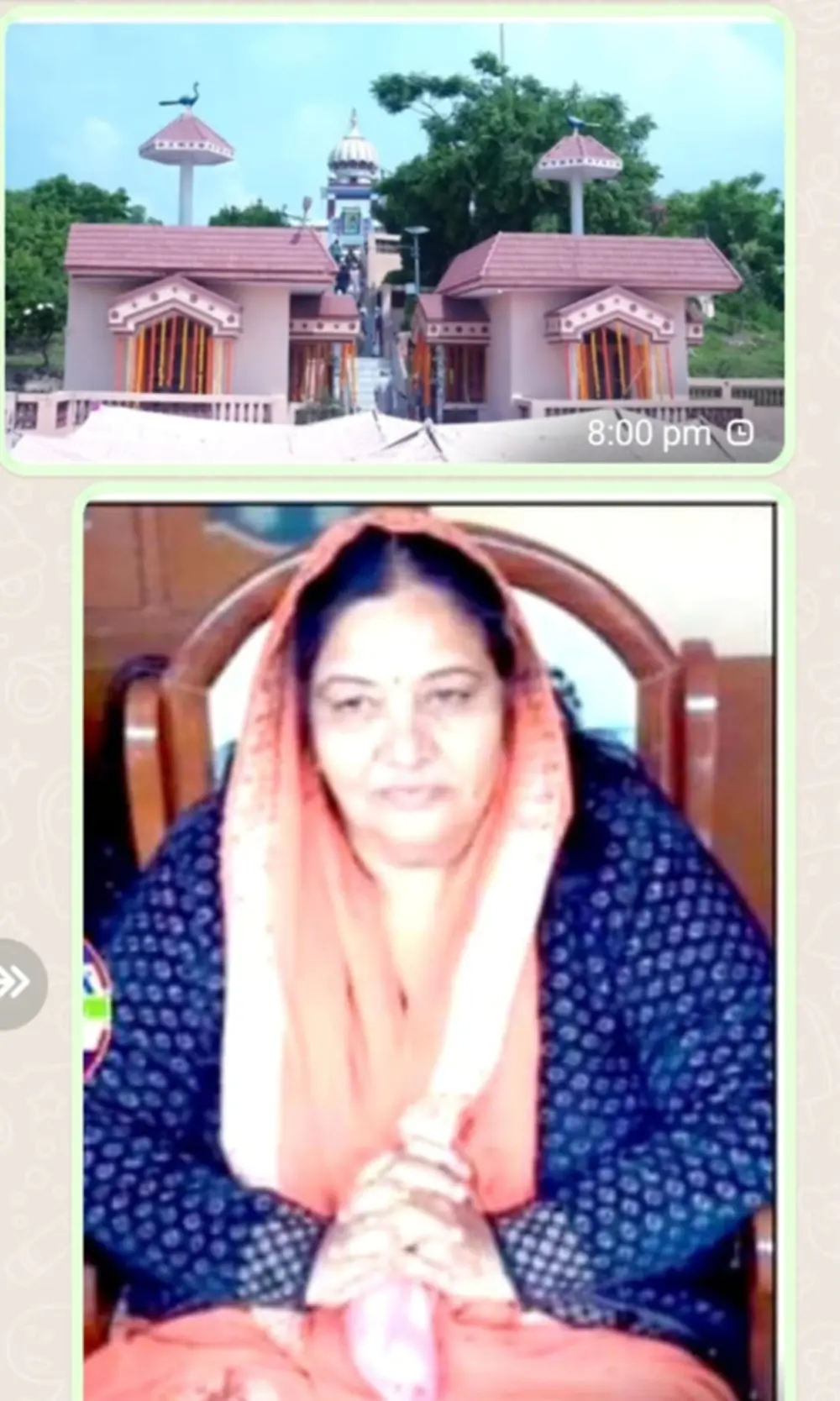The image size is (840, 1401).
Task: Open the temple photo sent at 8:00 pm
Action: [395, 242]
